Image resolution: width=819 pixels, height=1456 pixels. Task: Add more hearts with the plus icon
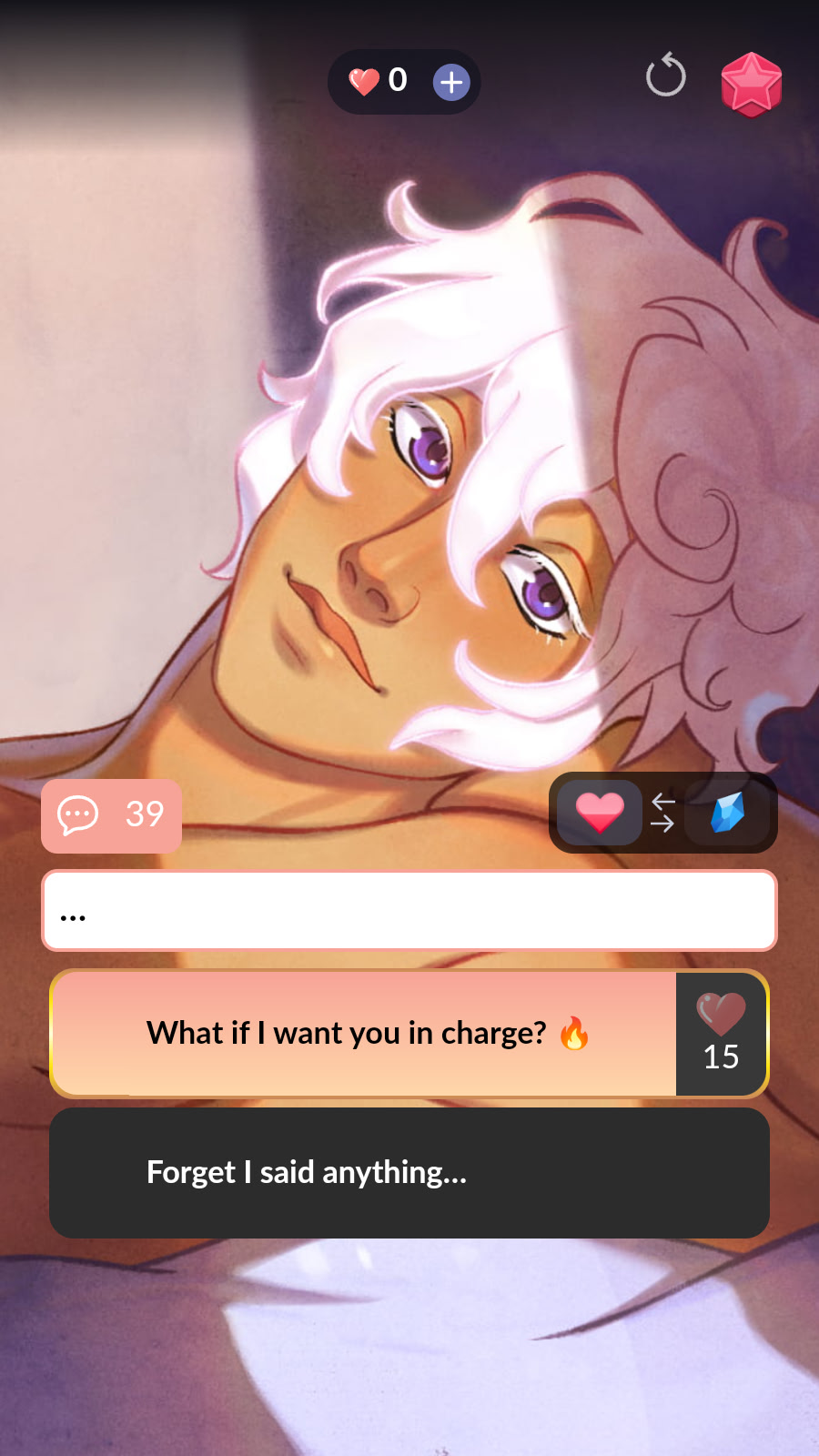(x=450, y=82)
